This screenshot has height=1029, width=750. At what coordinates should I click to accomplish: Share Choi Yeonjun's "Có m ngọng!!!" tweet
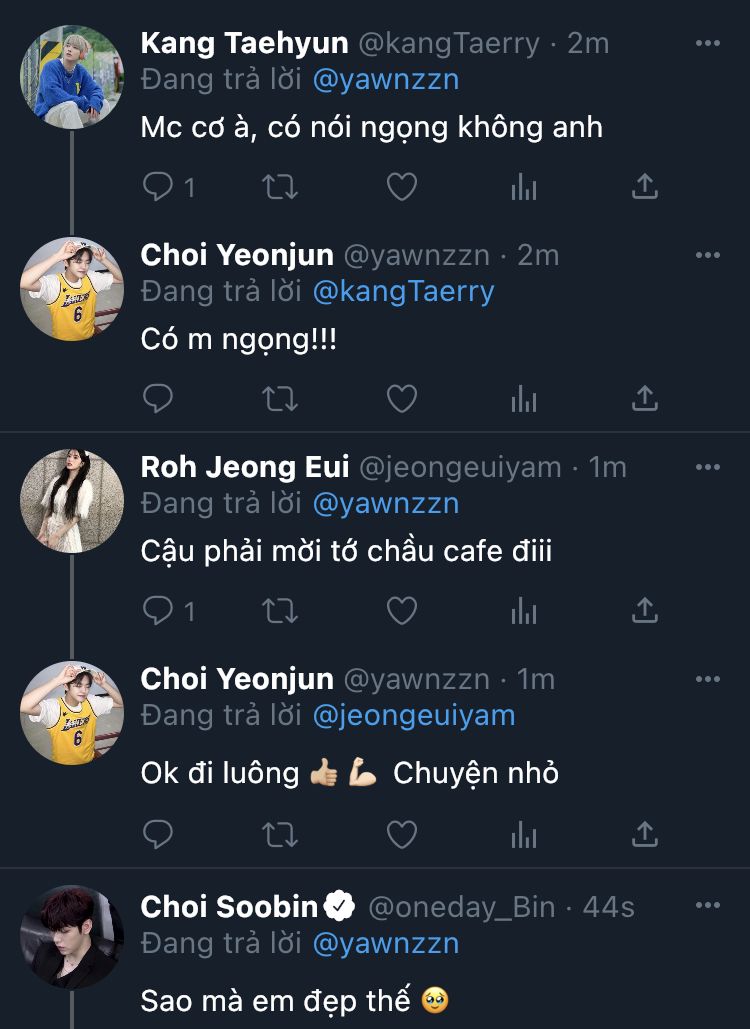tap(645, 398)
